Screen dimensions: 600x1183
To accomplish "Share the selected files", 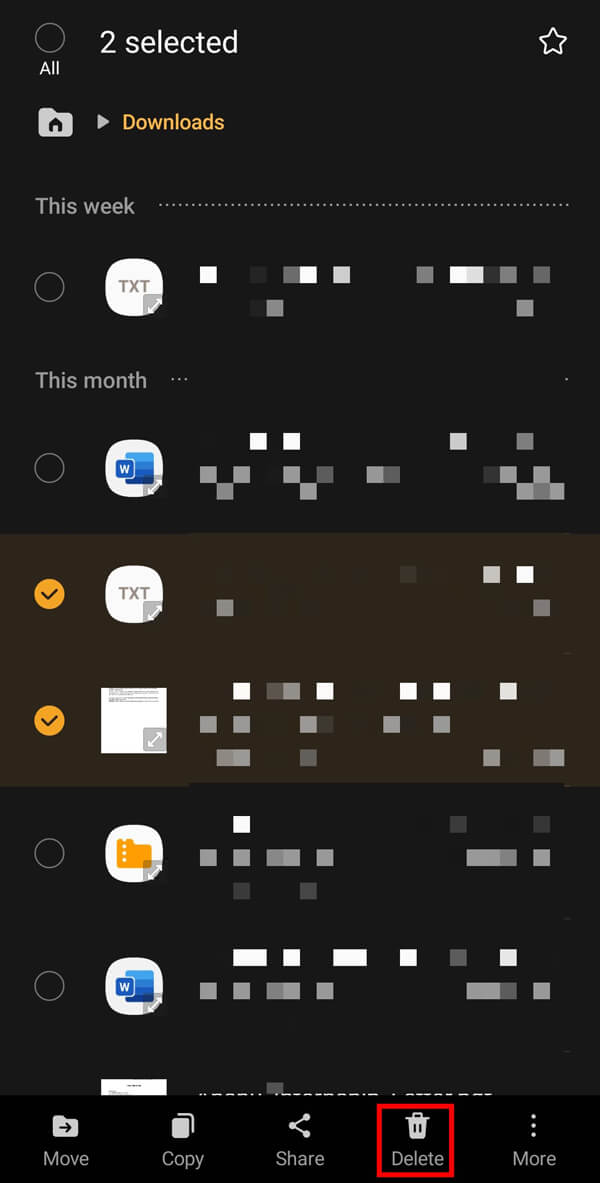I will [300, 1140].
